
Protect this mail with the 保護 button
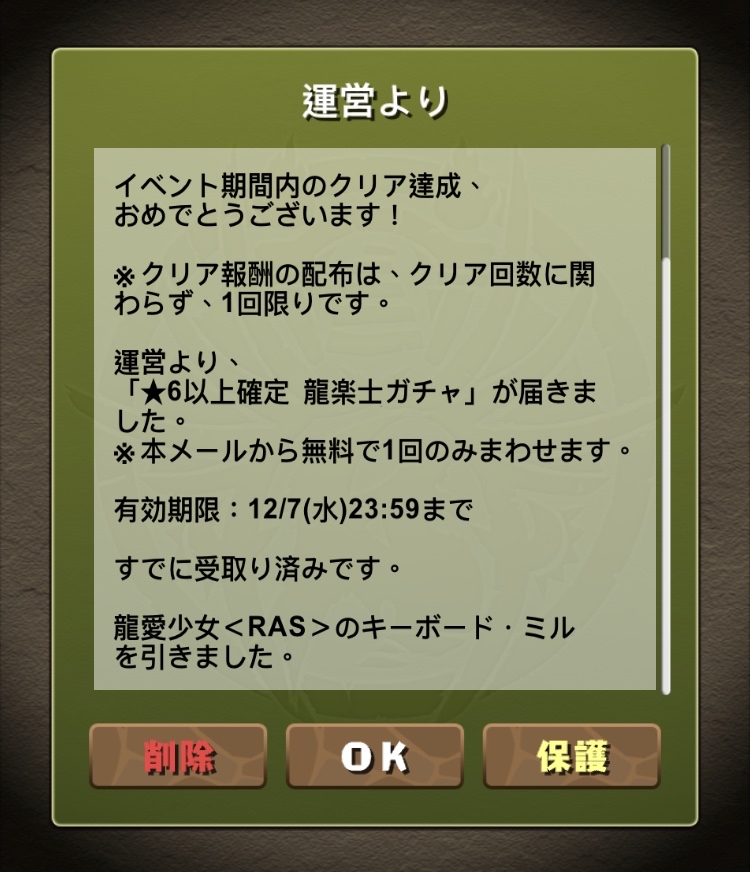pos(571,757)
